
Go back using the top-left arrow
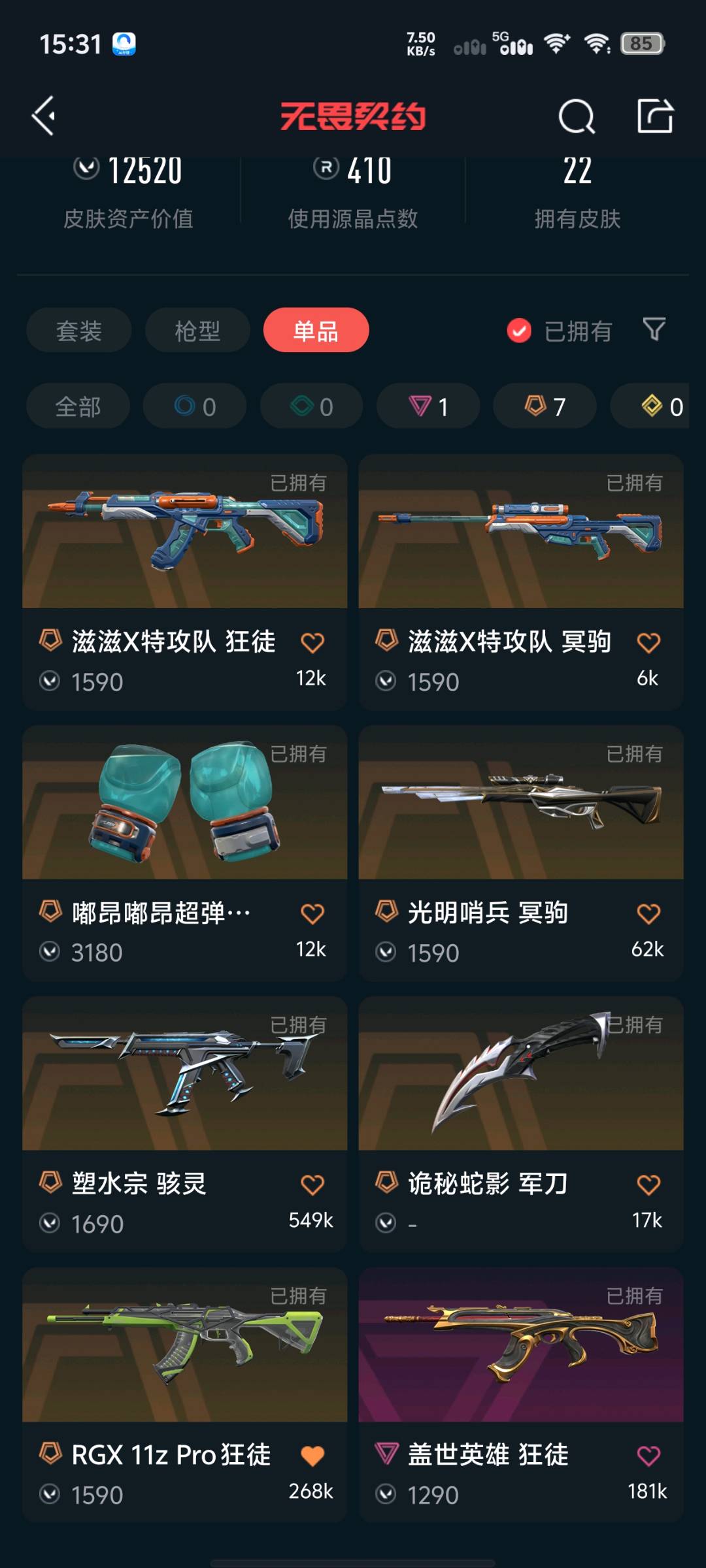click(44, 116)
